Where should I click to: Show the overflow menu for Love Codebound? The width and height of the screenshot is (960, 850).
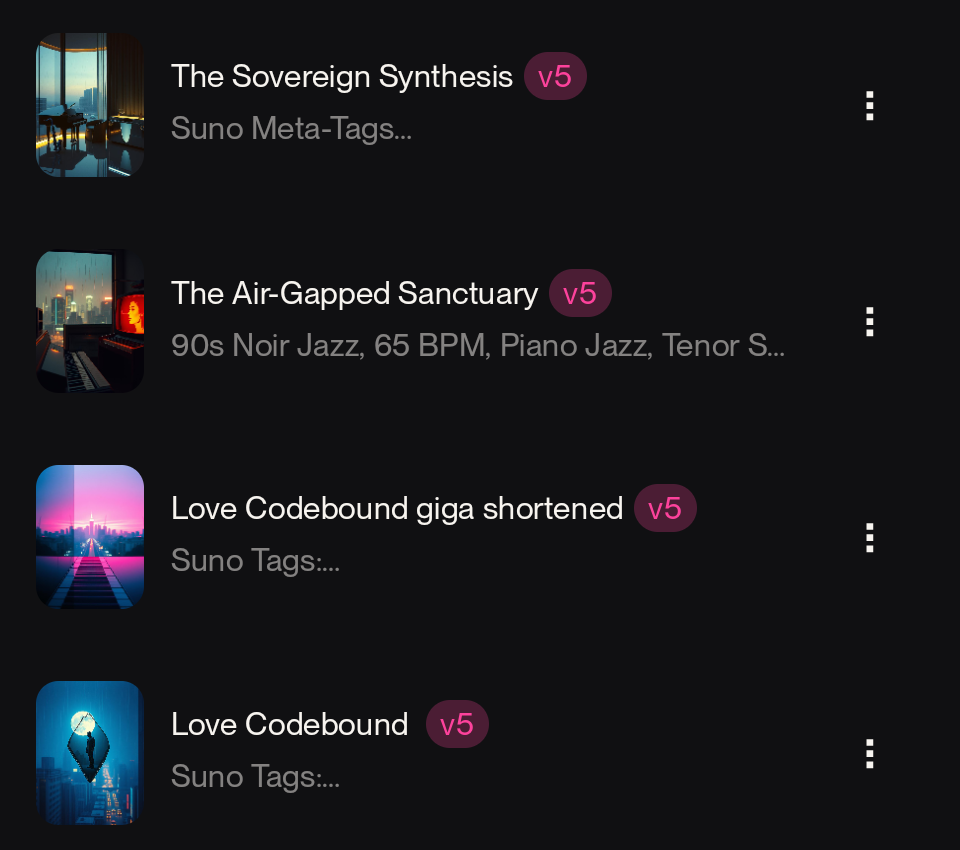tap(869, 753)
